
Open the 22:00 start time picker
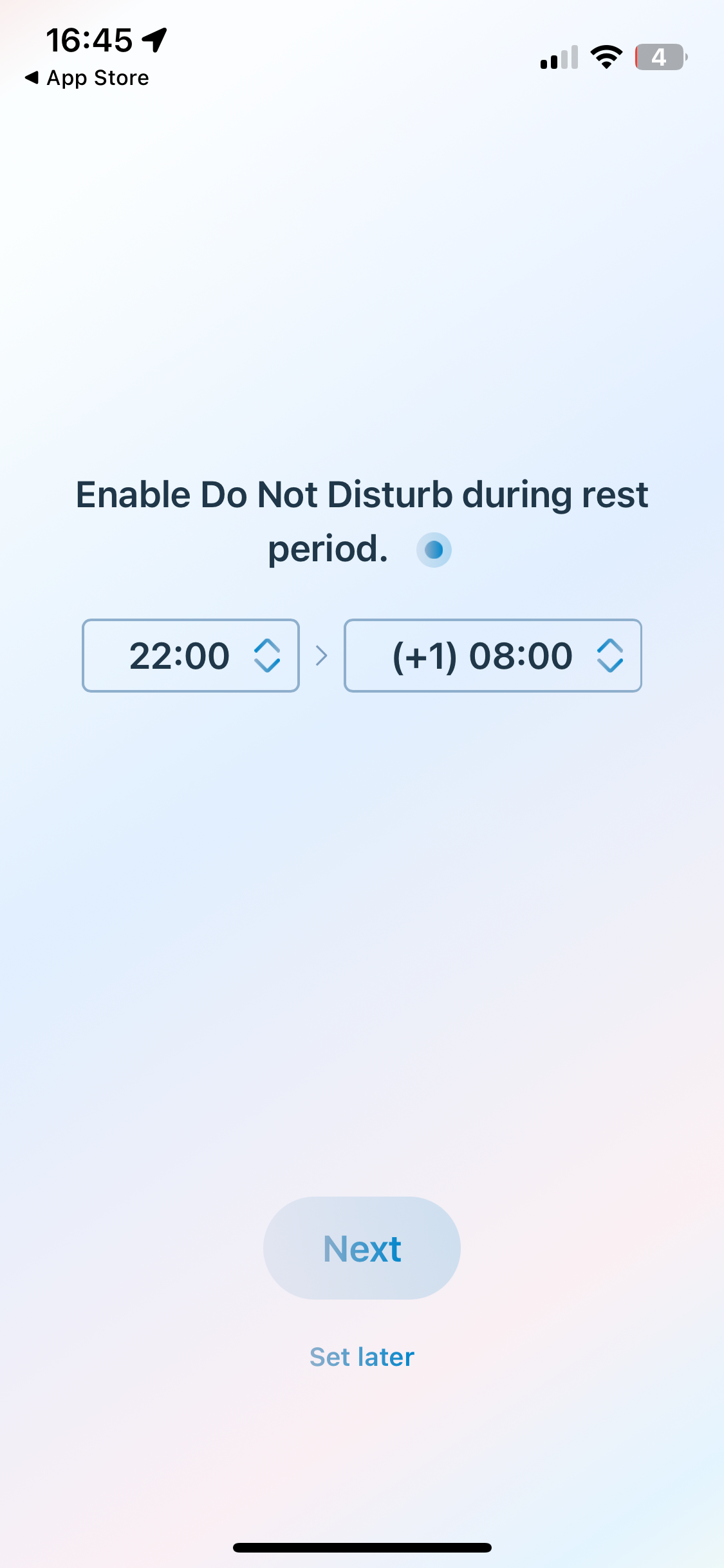click(190, 655)
